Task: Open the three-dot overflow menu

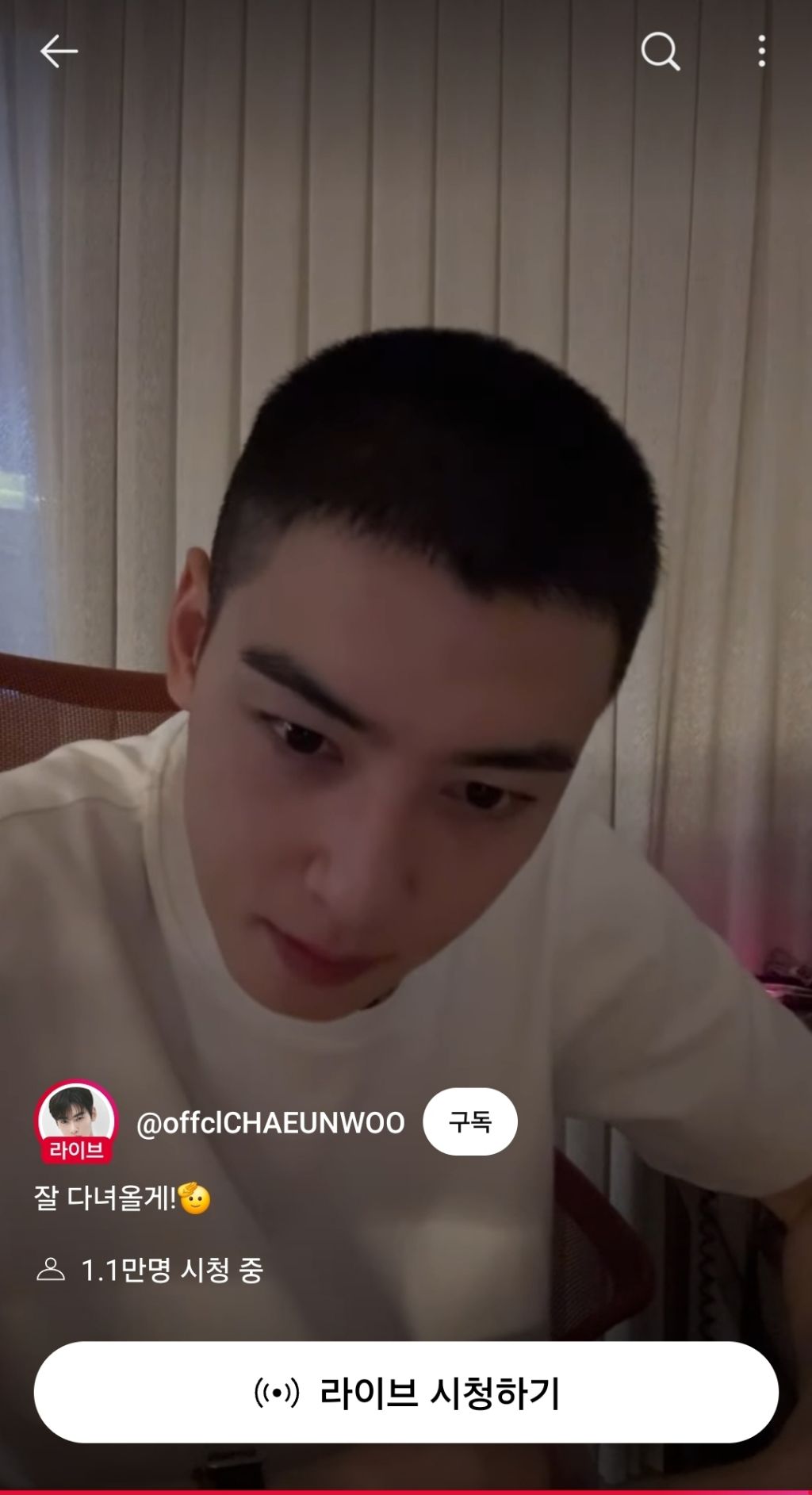Action: 761,52
